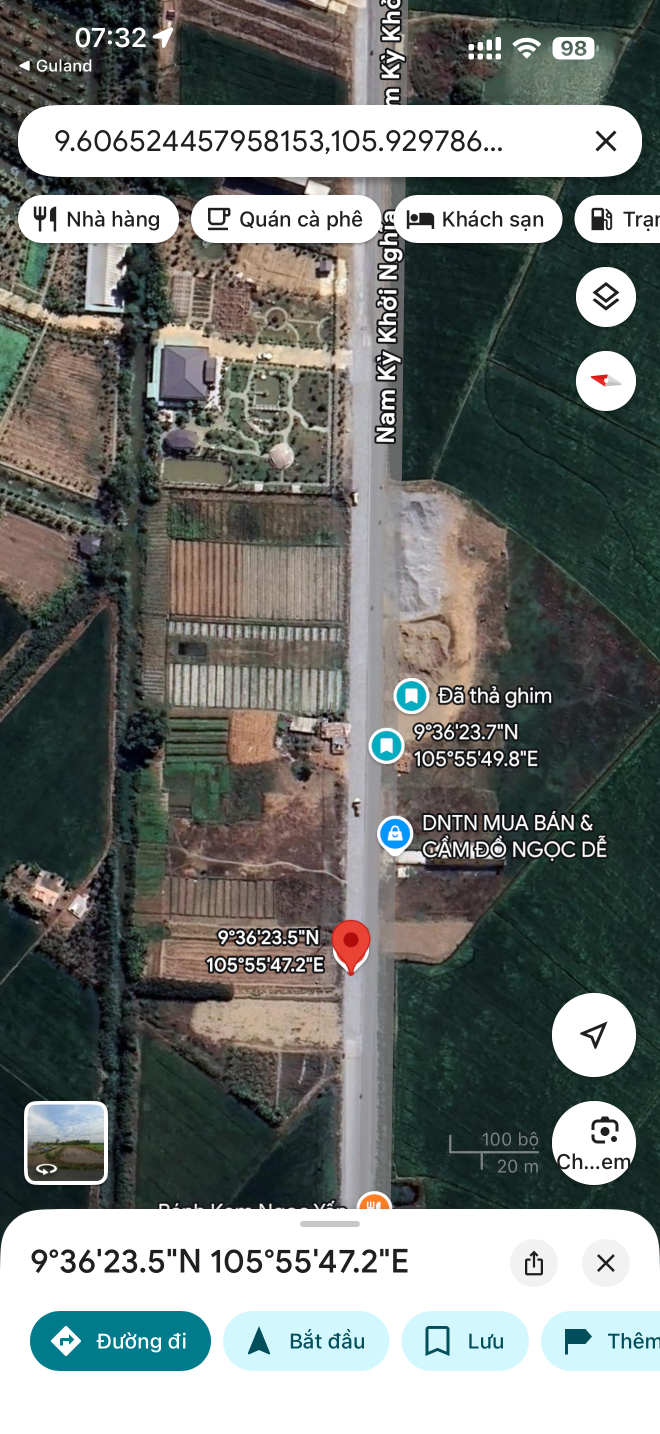Tap the compass to reset orientation
This screenshot has height=1434, width=660.
[x=605, y=381]
